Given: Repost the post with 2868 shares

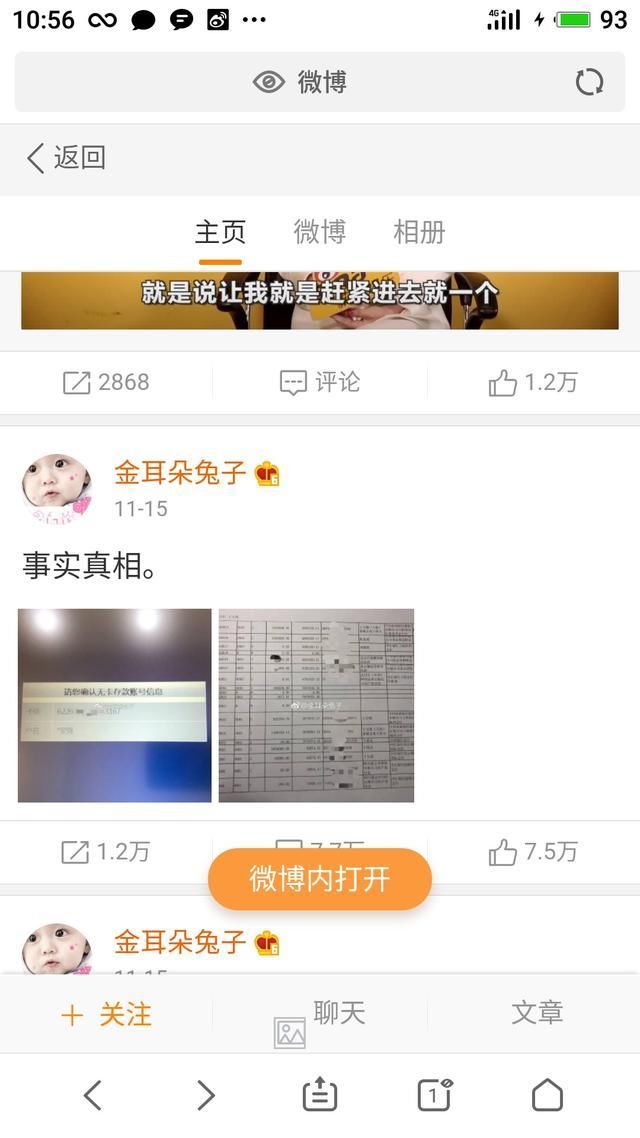Looking at the screenshot, I should coord(106,382).
